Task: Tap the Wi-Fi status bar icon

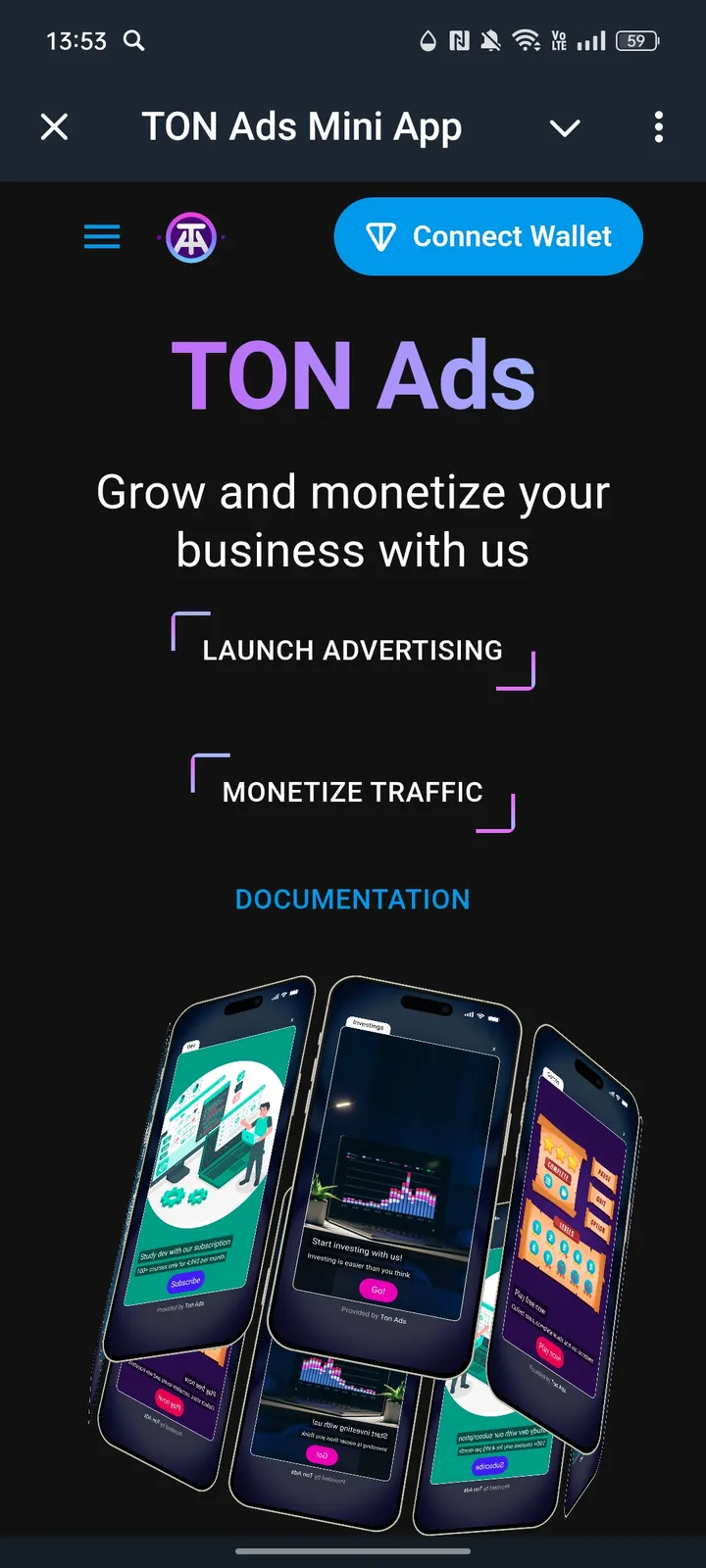Action: [527, 40]
